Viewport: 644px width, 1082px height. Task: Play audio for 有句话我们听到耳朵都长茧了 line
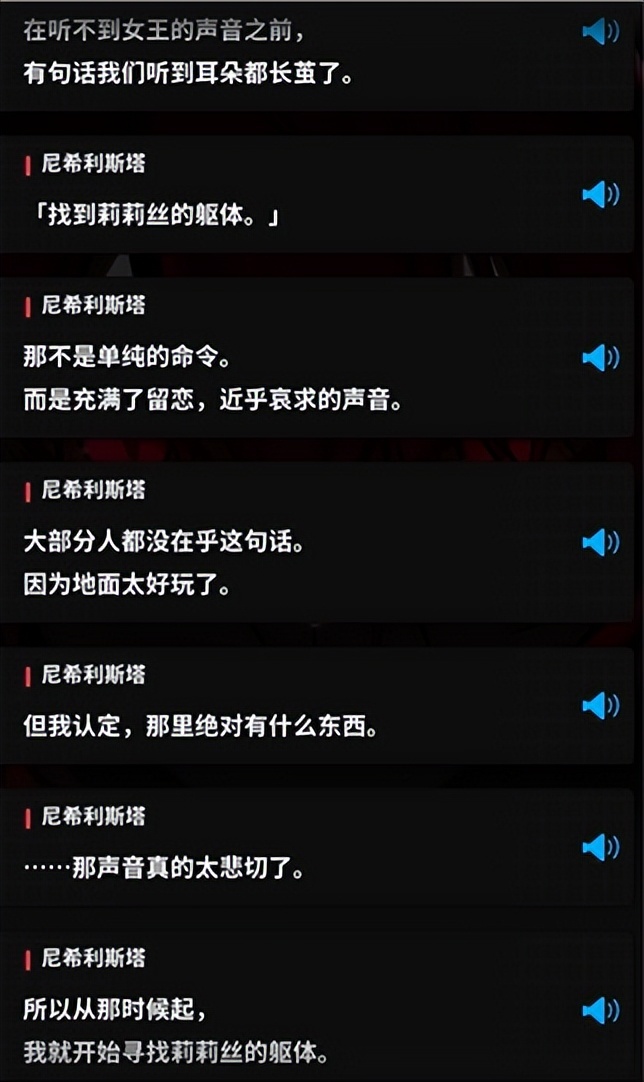click(x=600, y=32)
